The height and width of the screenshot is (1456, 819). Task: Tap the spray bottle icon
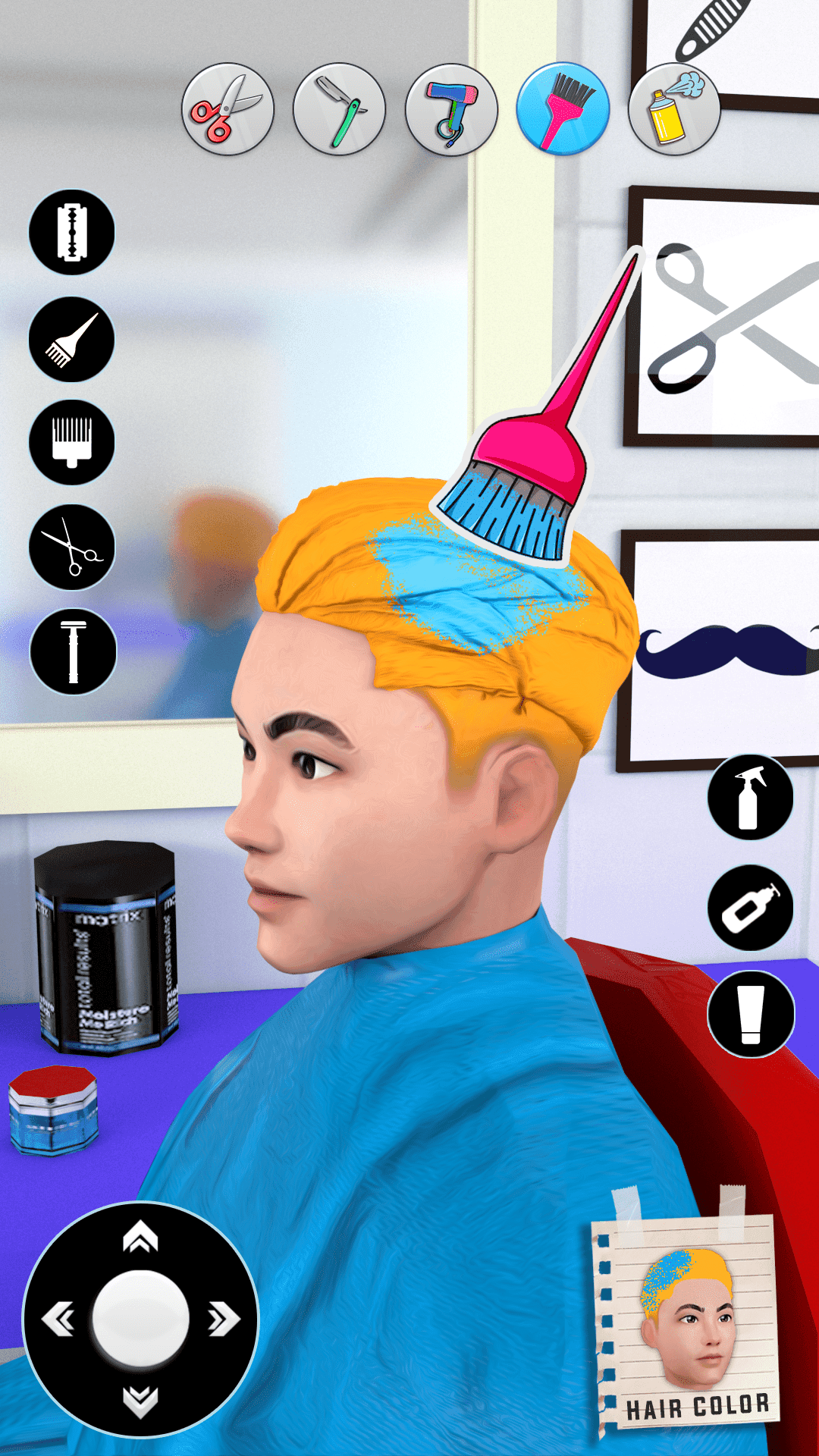750,797
